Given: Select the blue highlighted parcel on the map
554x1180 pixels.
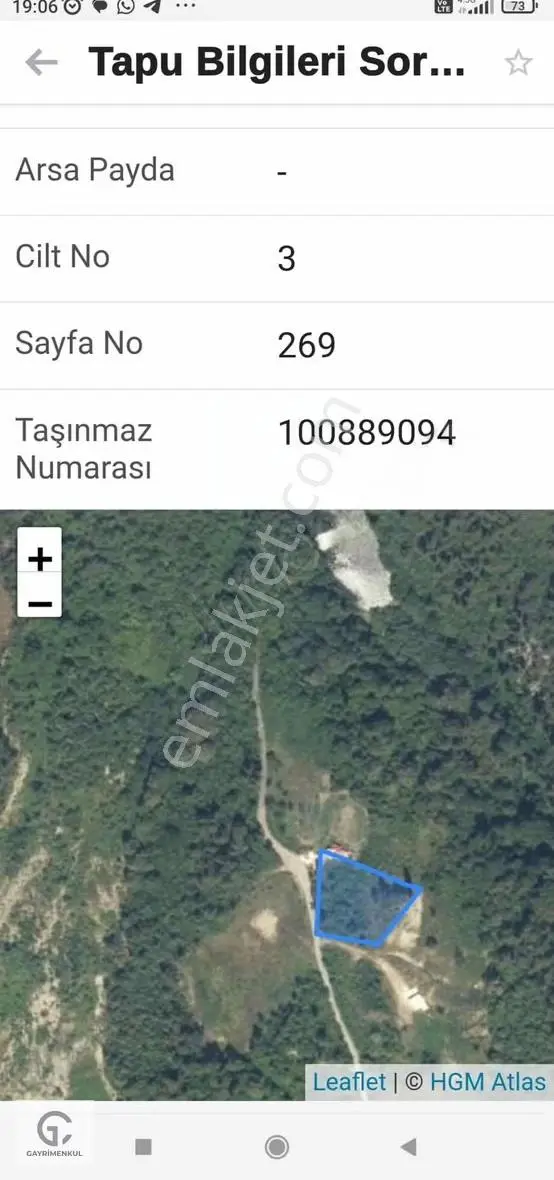Looking at the screenshot, I should pyautogui.click(x=364, y=899).
